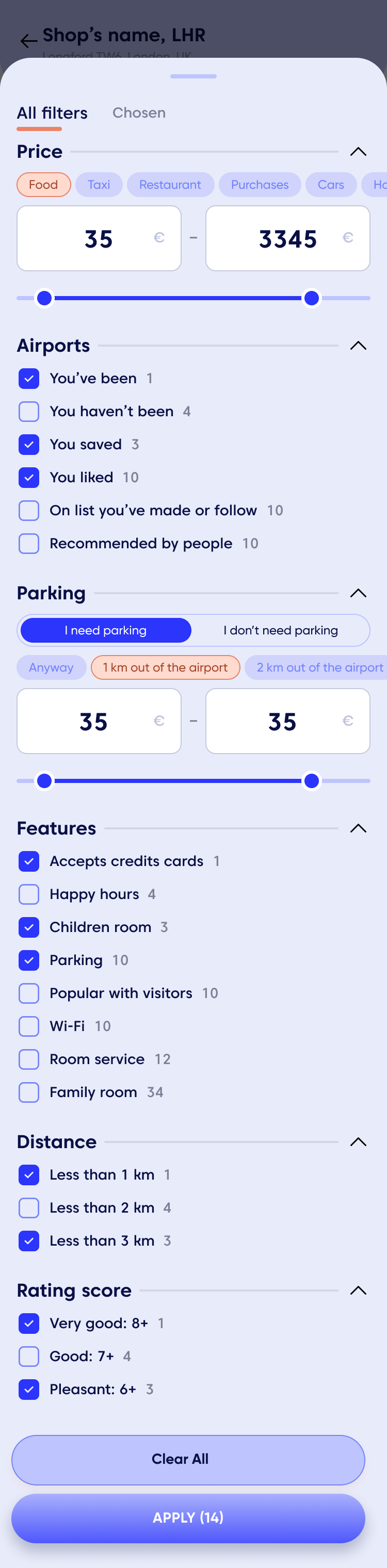Clear all selected filters
The image size is (387, 1568).
pos(188,1459)
